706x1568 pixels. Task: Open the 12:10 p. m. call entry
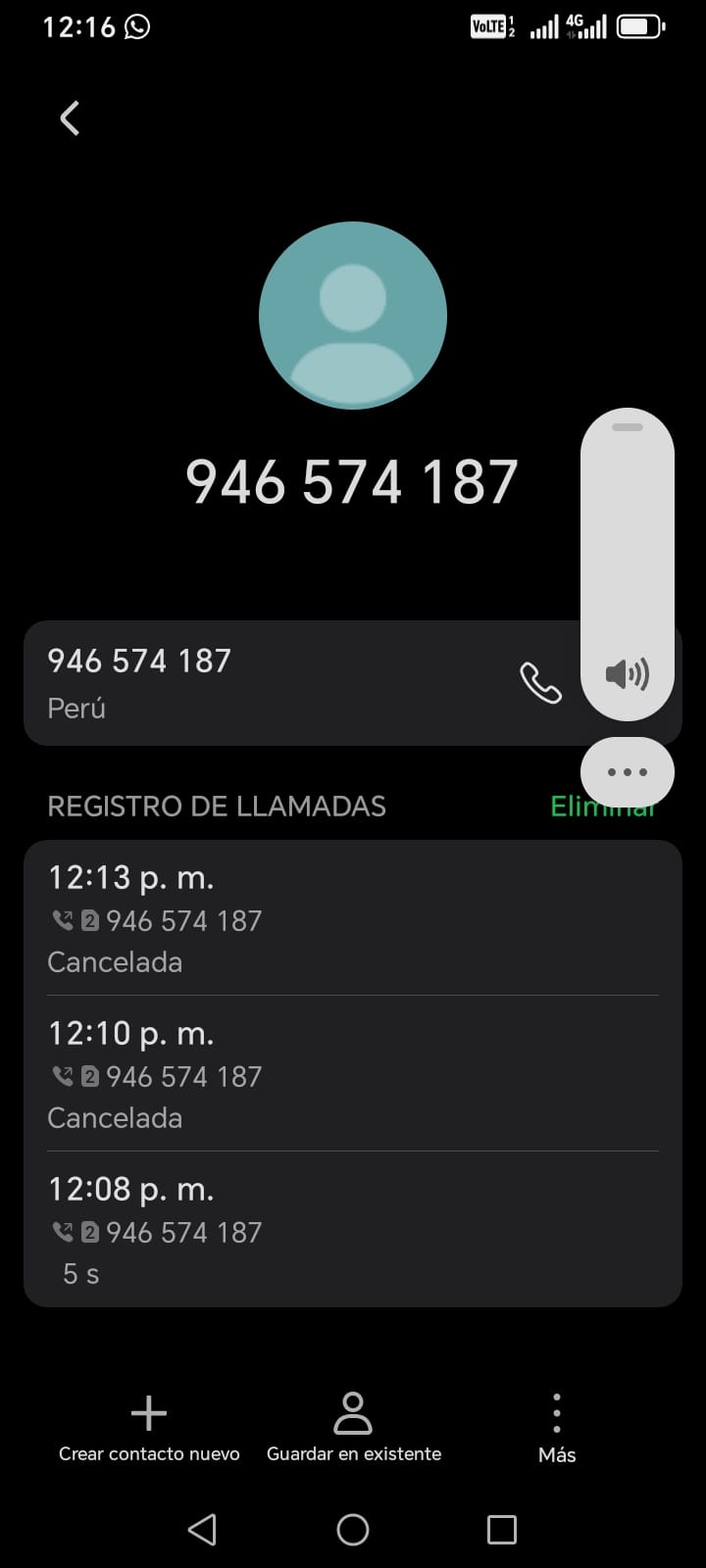tap(352, 1074)
